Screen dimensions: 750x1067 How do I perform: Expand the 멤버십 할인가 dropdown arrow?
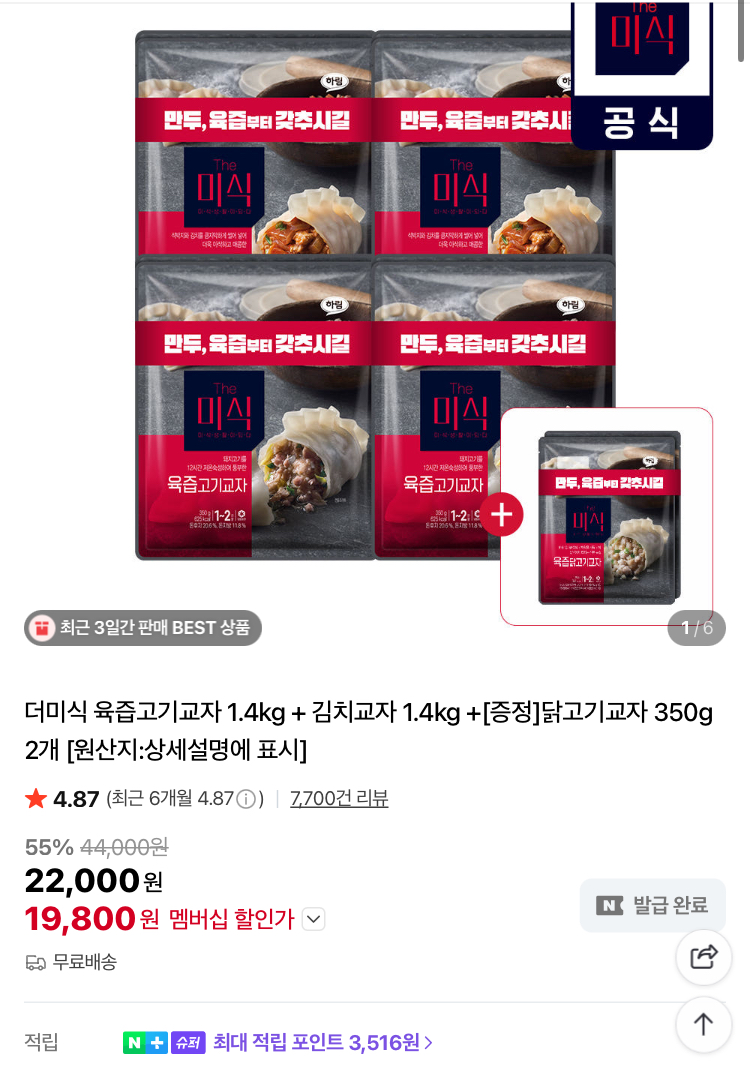[x=313, y=919]
